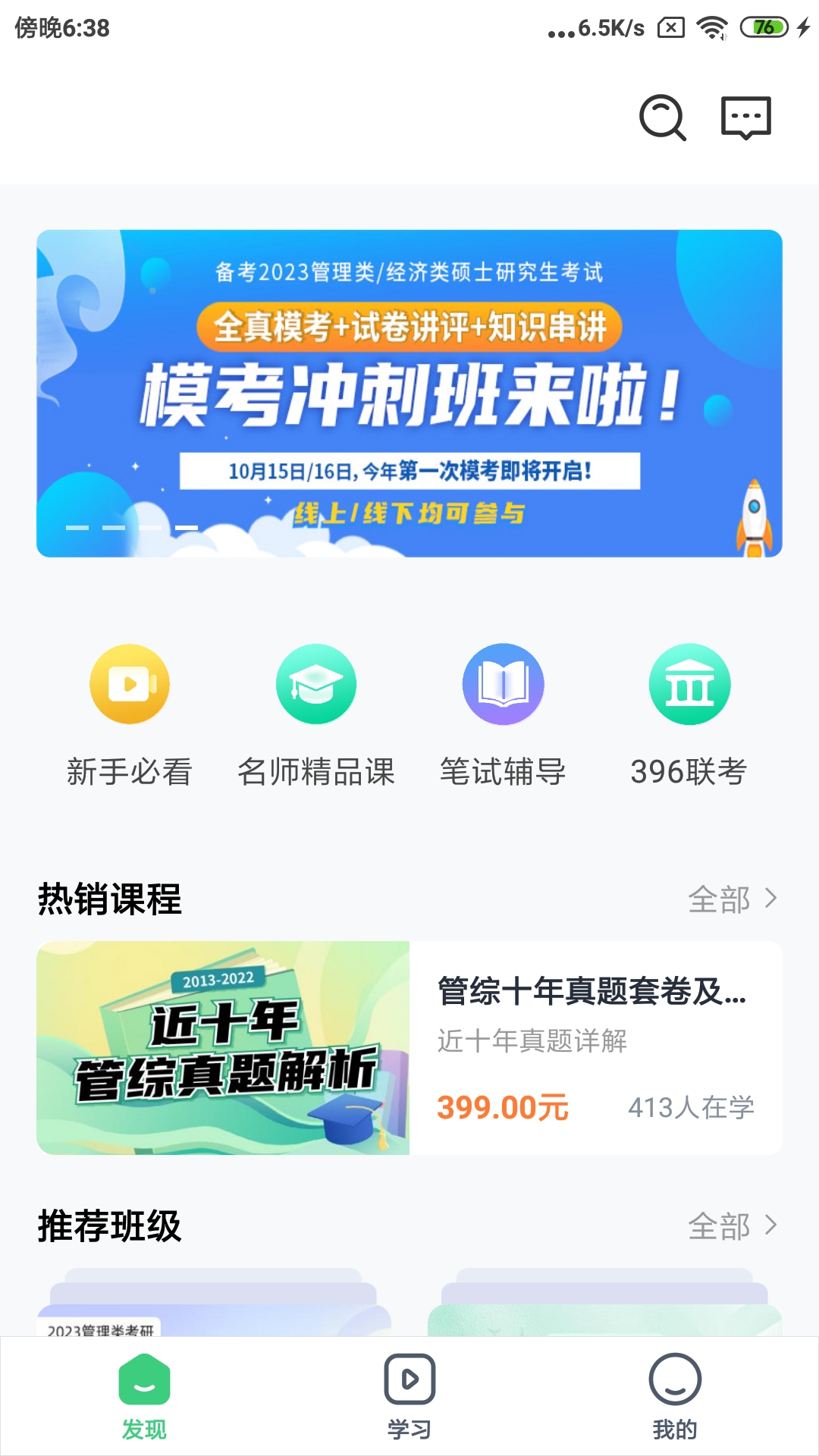Open the messages icon
819x1456 pixels.
click(x=745, y=118)
